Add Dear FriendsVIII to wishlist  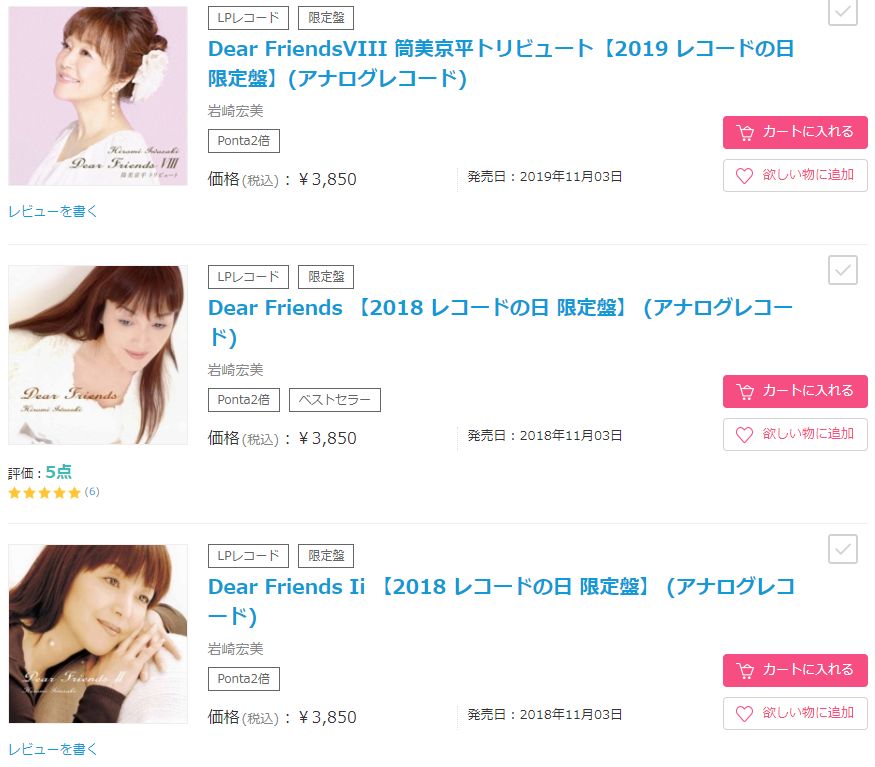click(795, 175)
